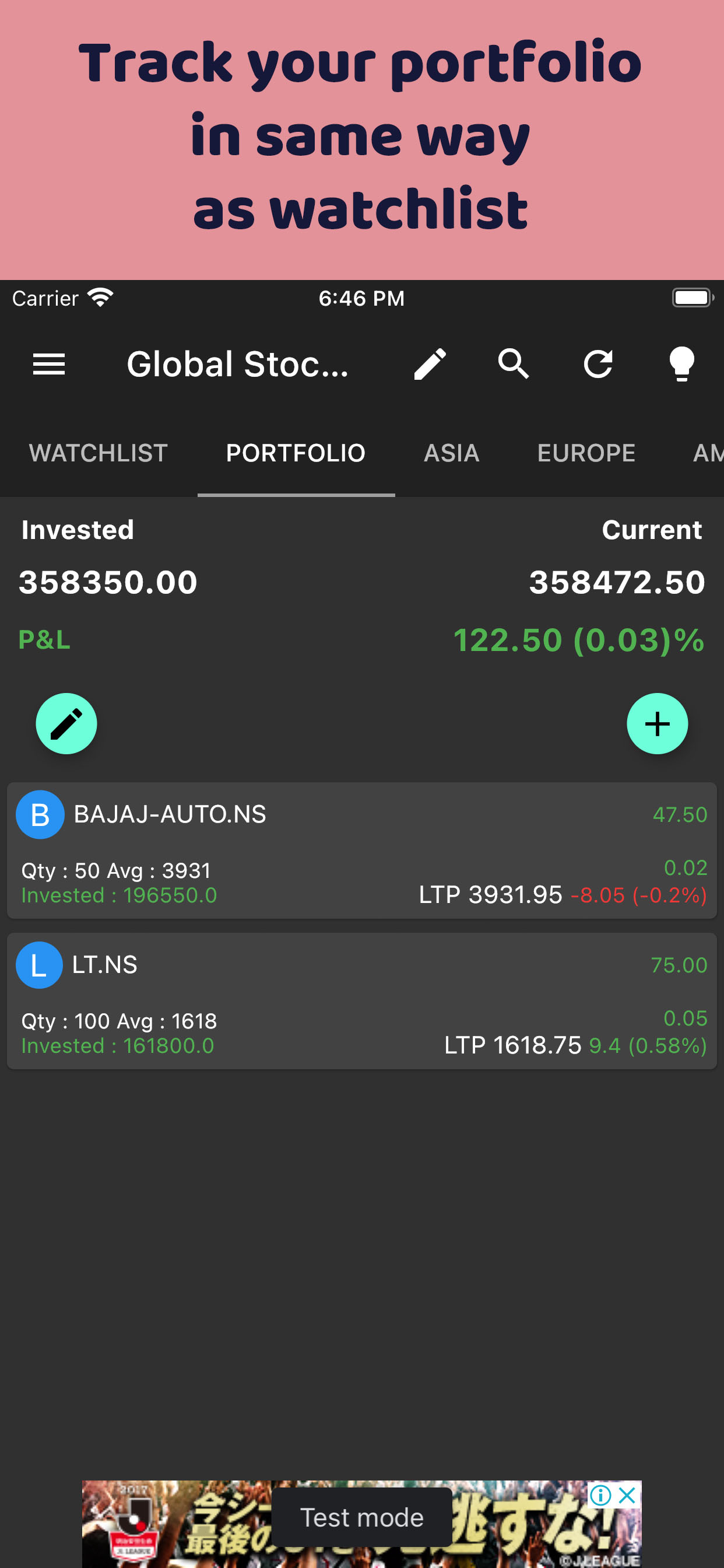Open the BAJAJ-AUTO.NS holding
The image size is (724, 1568).
coord(362,850)
